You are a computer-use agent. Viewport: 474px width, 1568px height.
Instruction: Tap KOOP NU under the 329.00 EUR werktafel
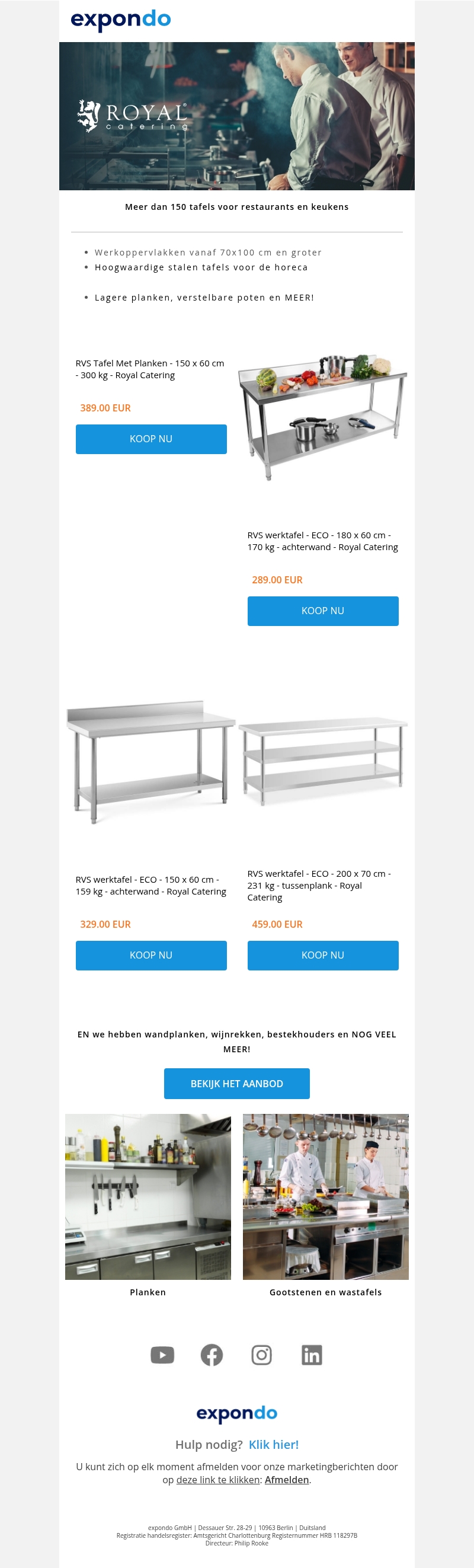pos(151,955)
